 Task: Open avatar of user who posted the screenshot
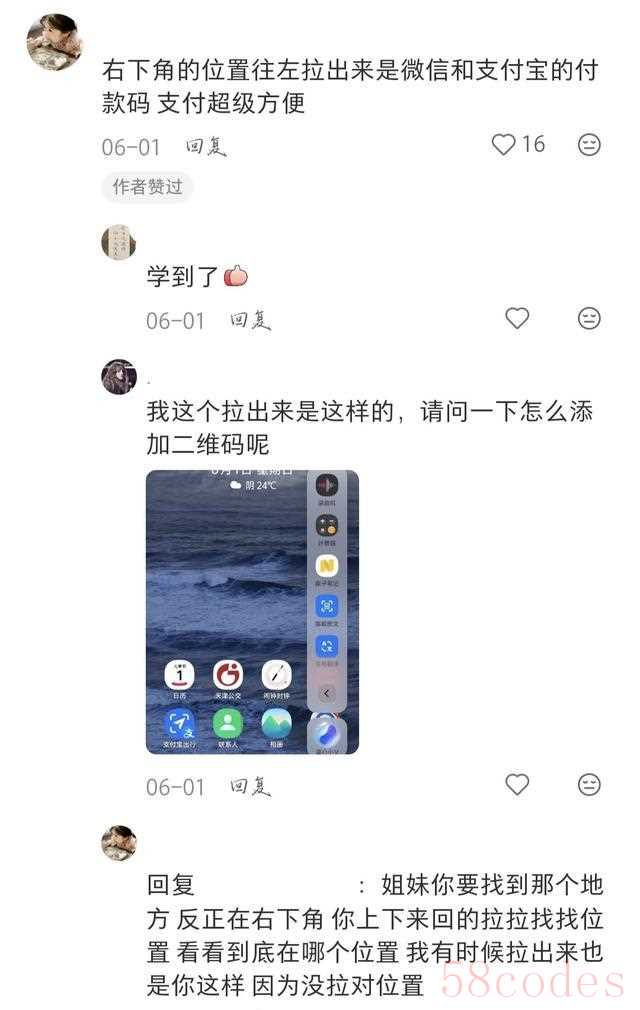[119, 377]
